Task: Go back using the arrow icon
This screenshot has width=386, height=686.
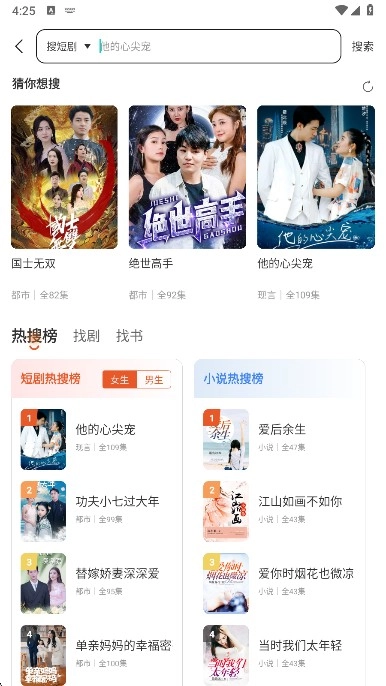Action: (19, 46)
